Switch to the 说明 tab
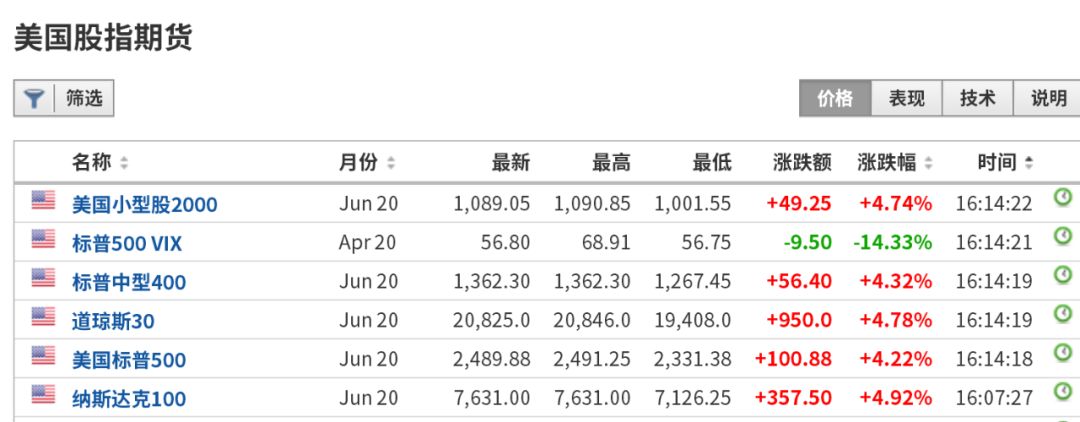Viewport: 1080px width, 422px height. tap(1048, 98)
